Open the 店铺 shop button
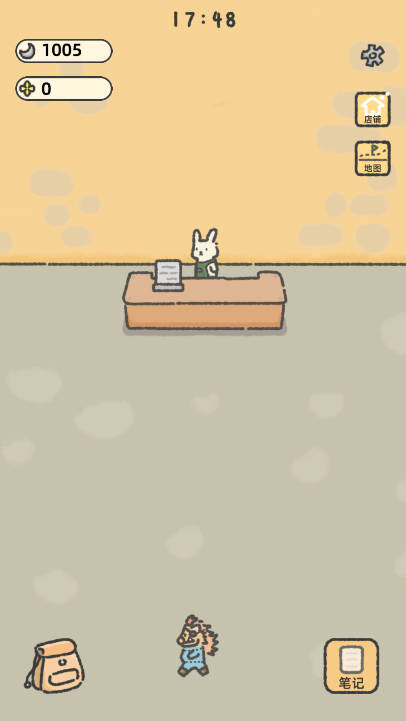The height and width of the screenshot is (721, 406). pyautogui.click(x=372, y=109)
